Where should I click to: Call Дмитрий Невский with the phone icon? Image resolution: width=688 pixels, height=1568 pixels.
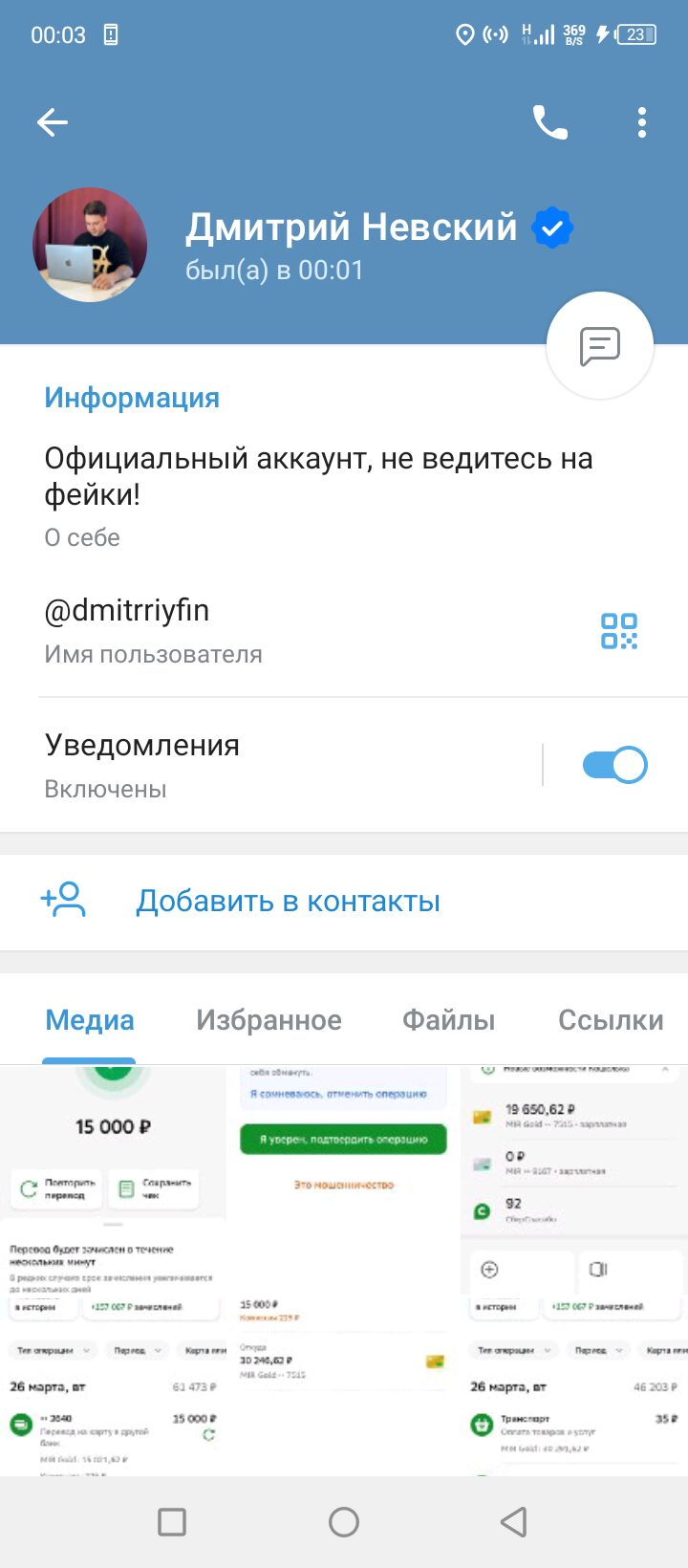tap(549, 122)
